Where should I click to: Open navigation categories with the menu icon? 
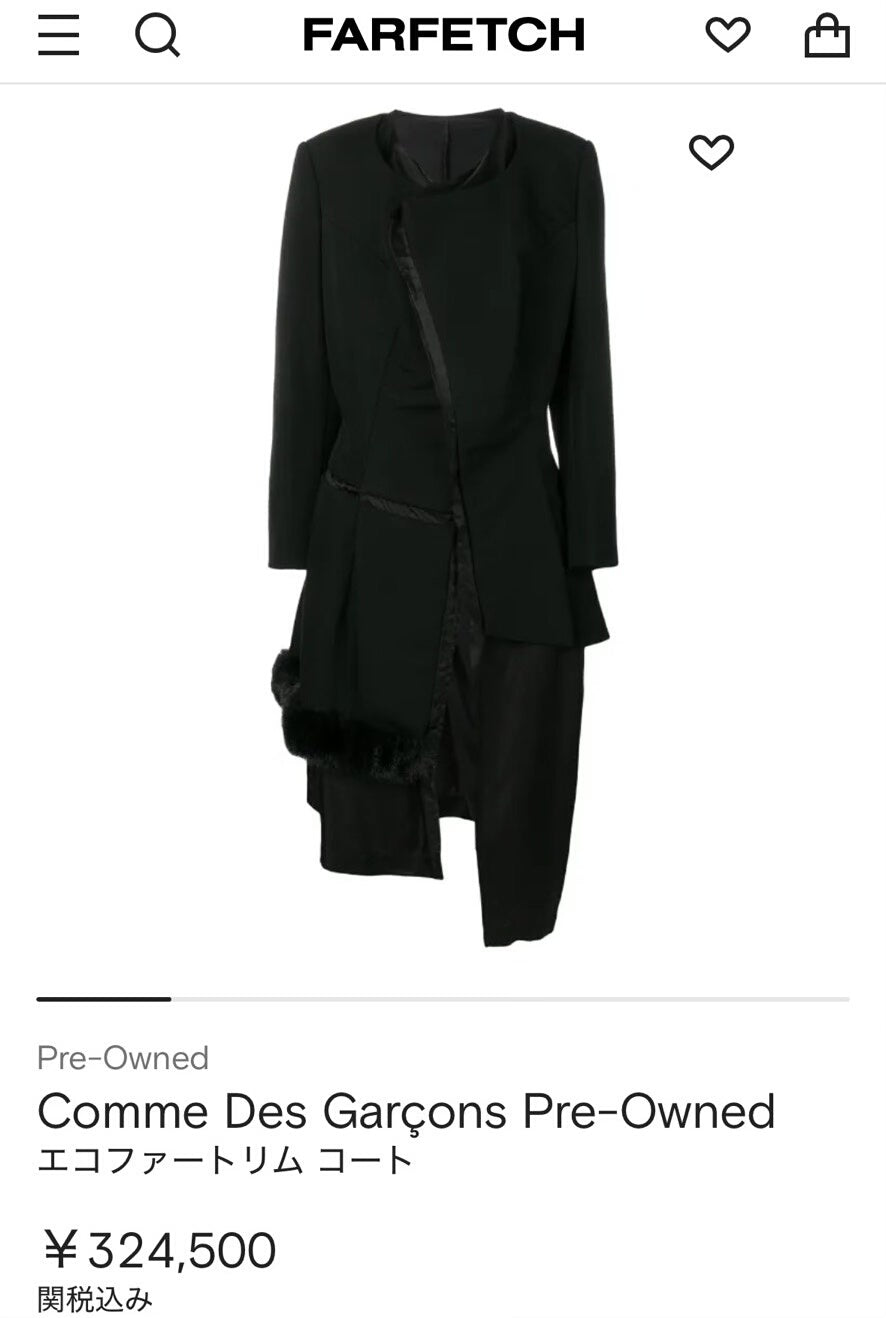(58, 35)
